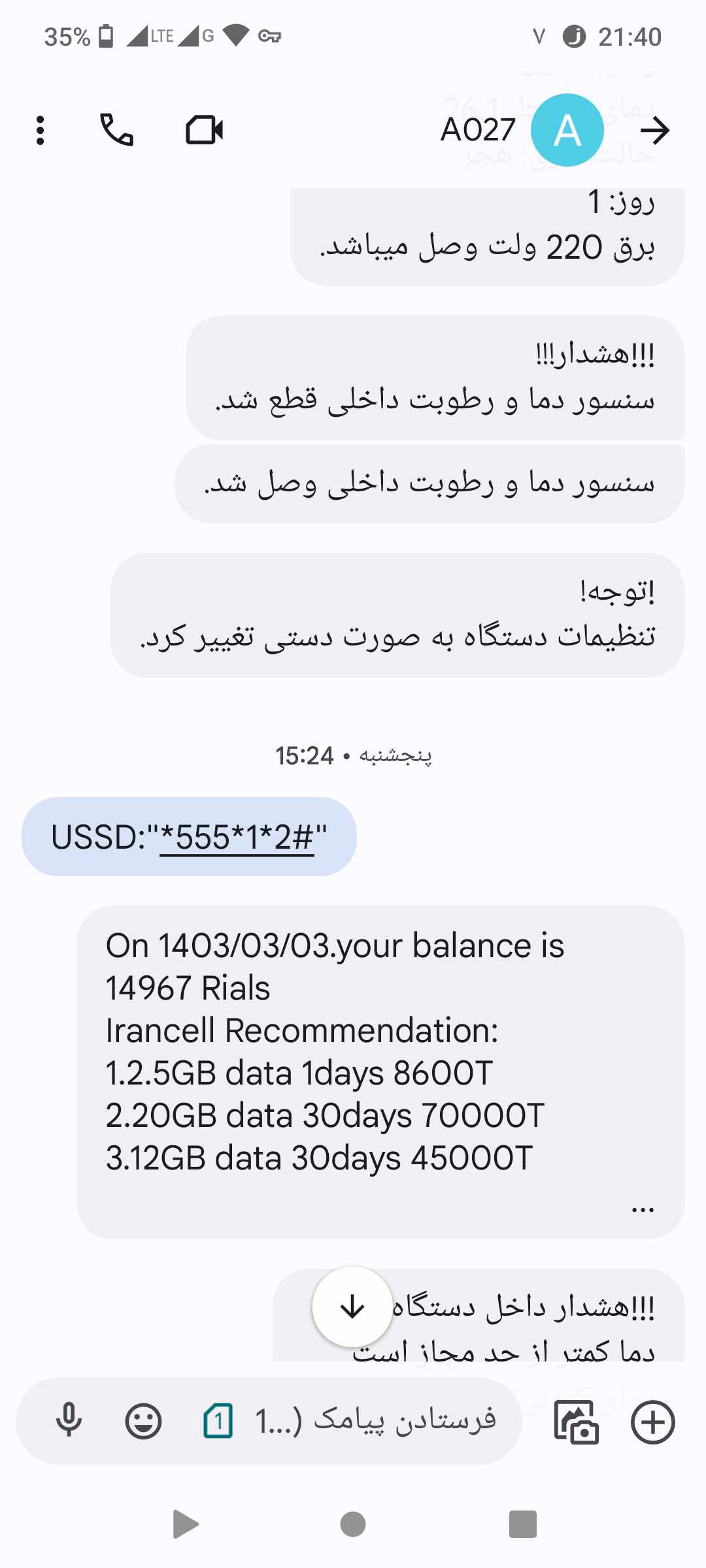Viewport: 706px width, 1568px height.
Task: Expand the Irancell balance message ellipsis
Action: 643,1210
